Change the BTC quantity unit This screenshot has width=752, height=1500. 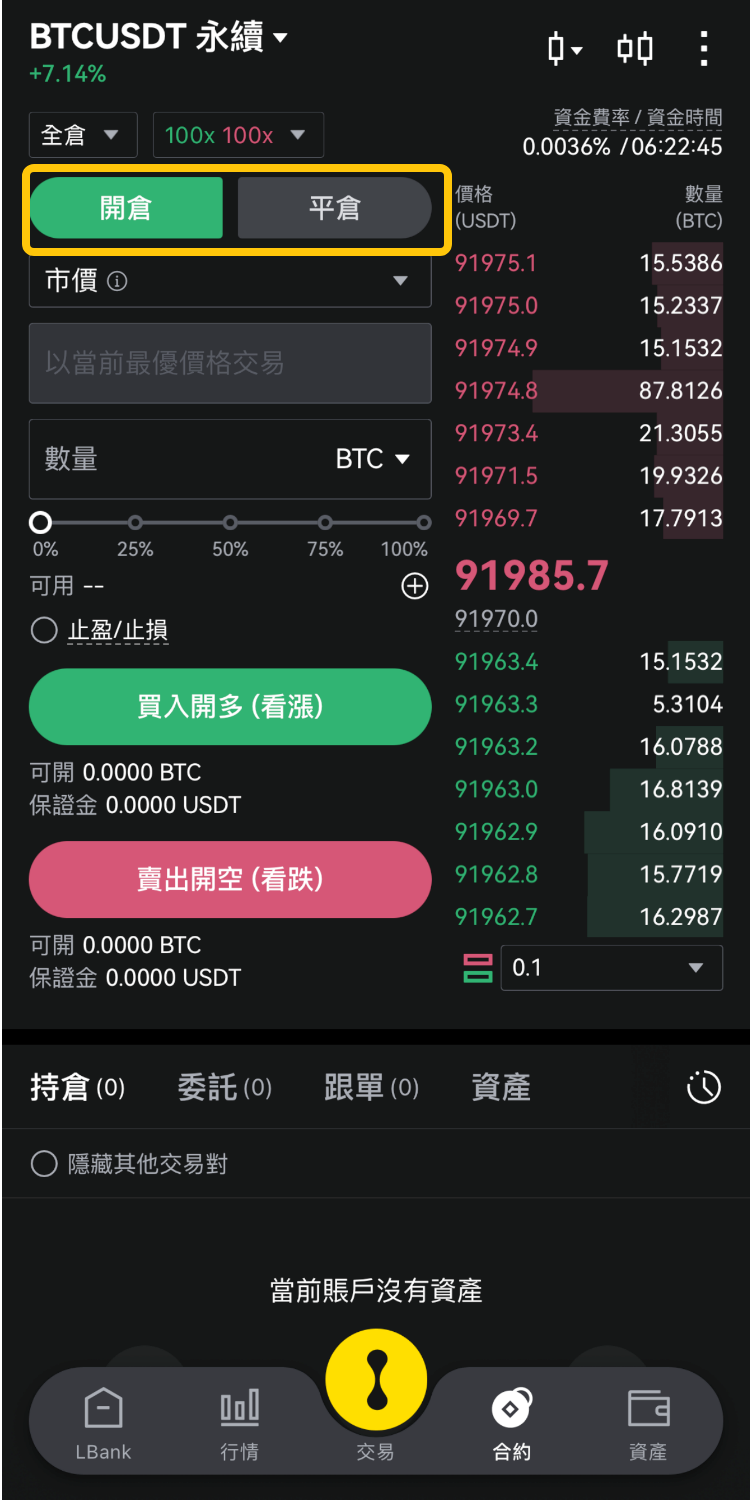[373, 459]
